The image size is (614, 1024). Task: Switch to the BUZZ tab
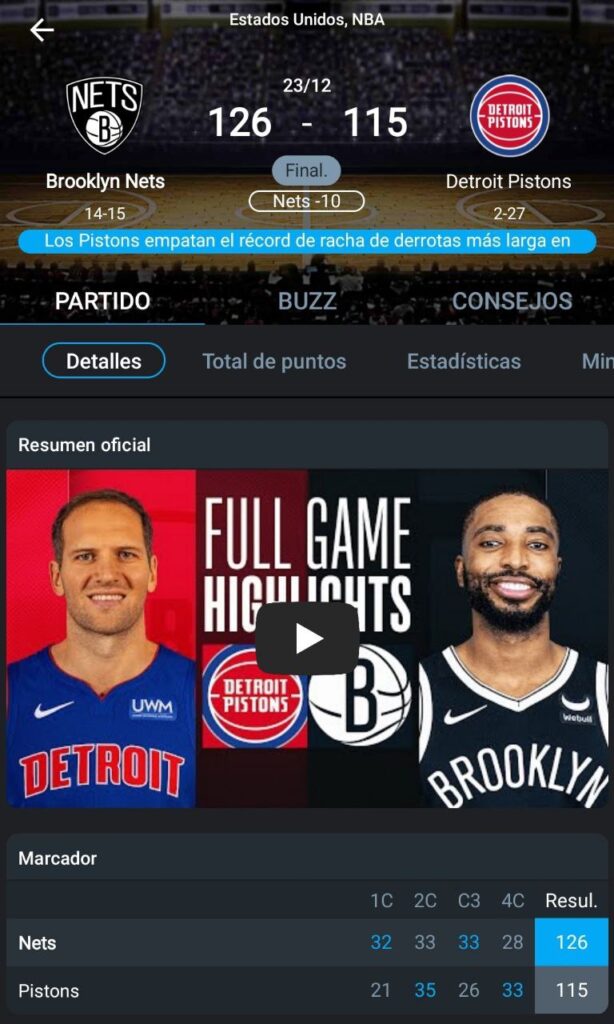point(307,301)
